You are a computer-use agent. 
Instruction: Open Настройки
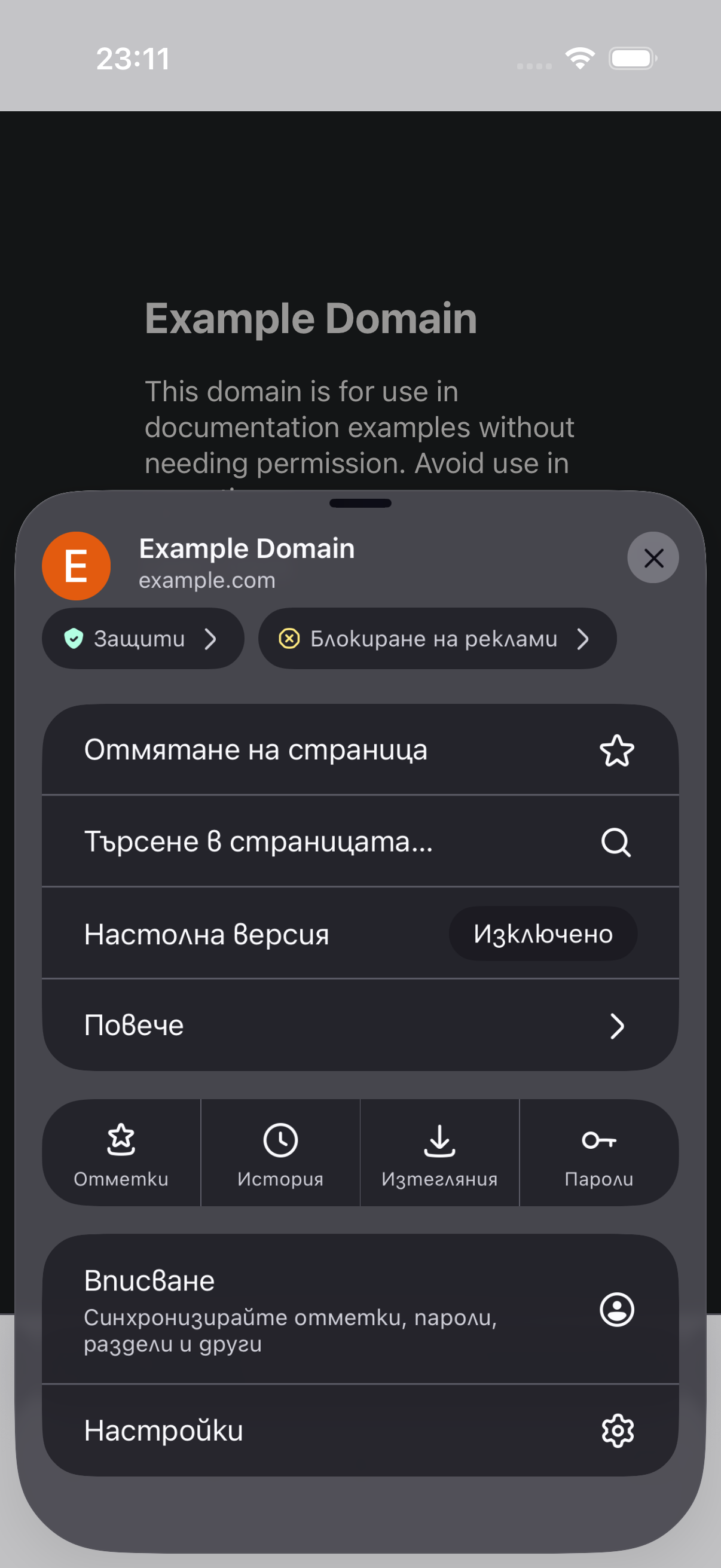click(x=360, y=1430)
